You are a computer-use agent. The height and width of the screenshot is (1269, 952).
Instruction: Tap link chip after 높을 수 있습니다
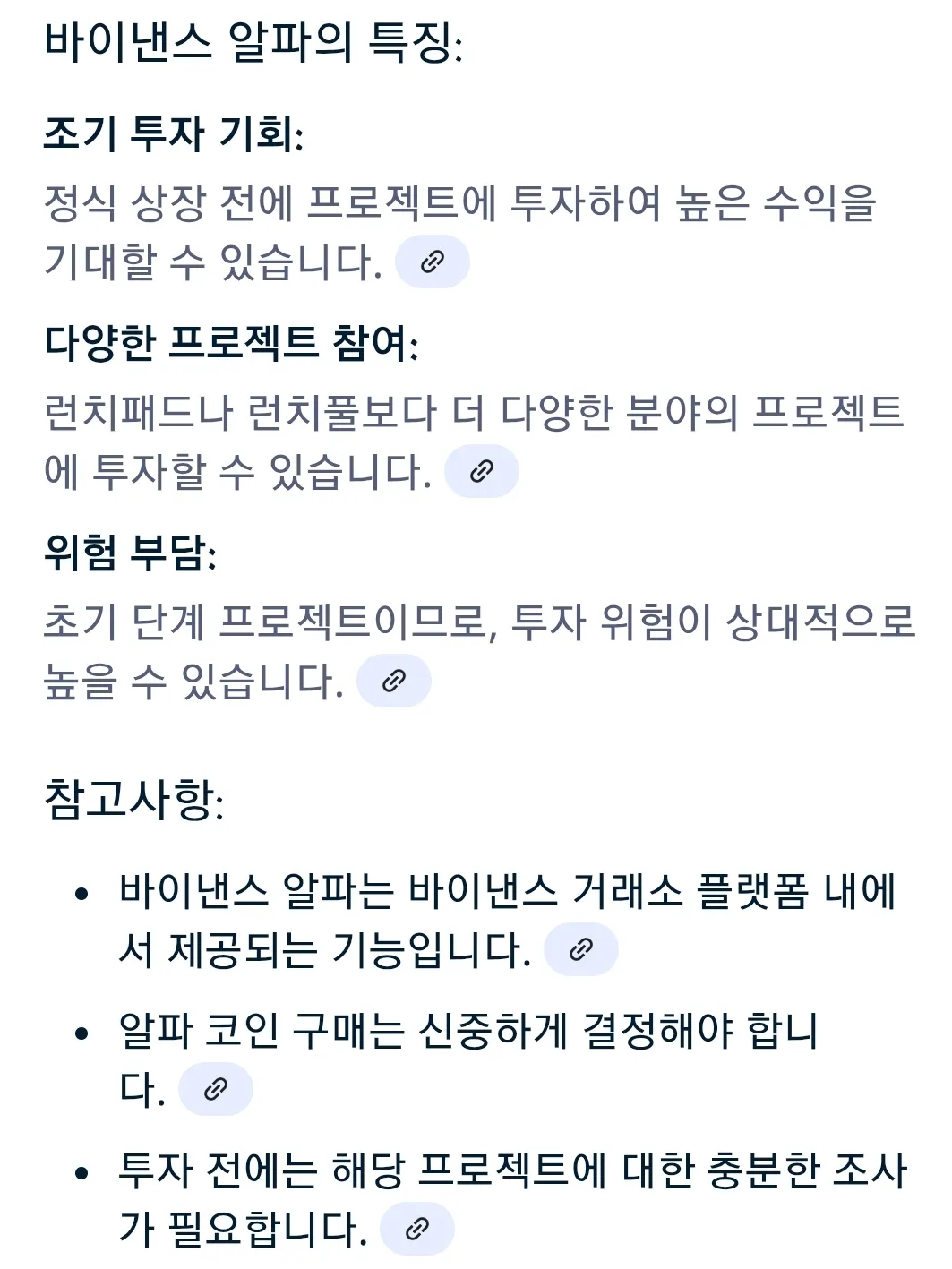(x=394, y=682)
